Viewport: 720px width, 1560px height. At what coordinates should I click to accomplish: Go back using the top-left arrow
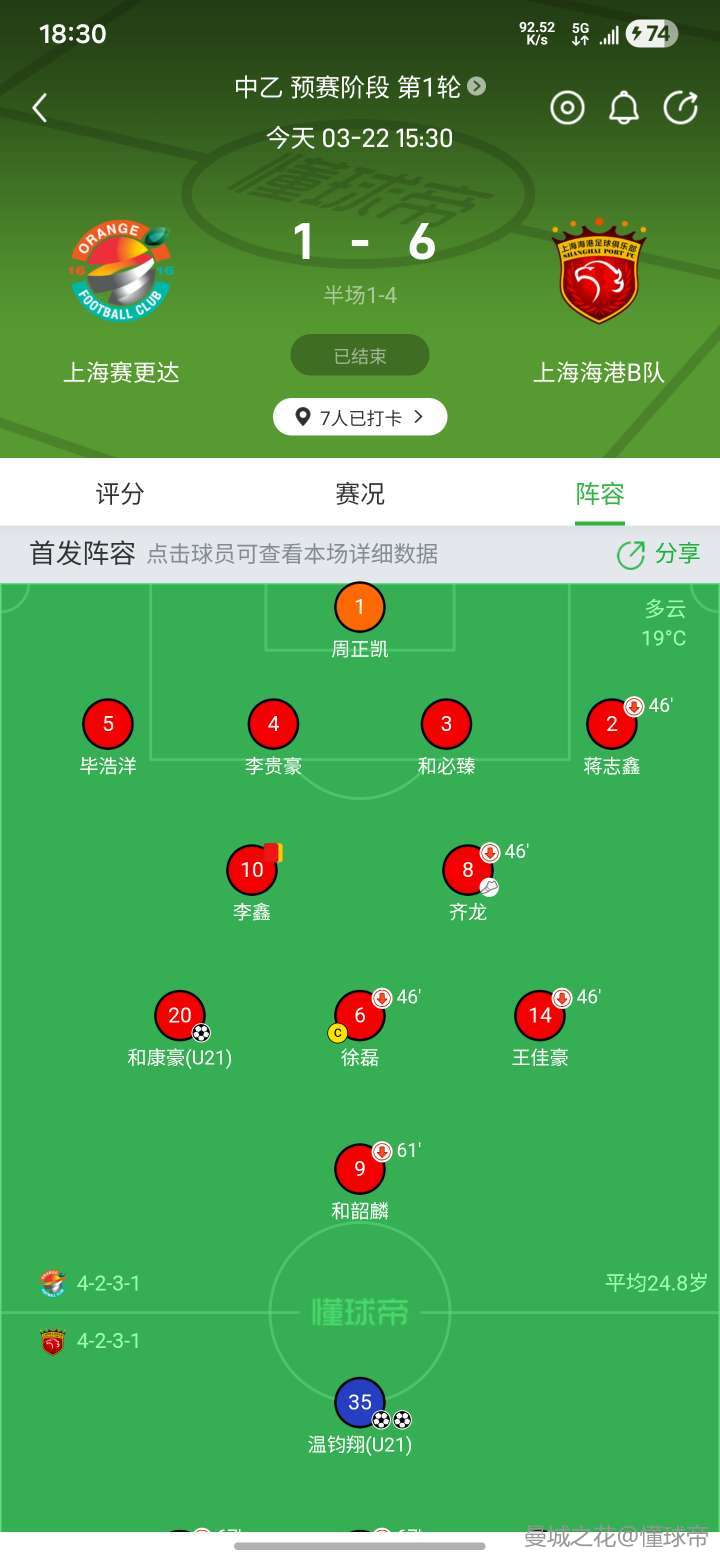[40, 108]
